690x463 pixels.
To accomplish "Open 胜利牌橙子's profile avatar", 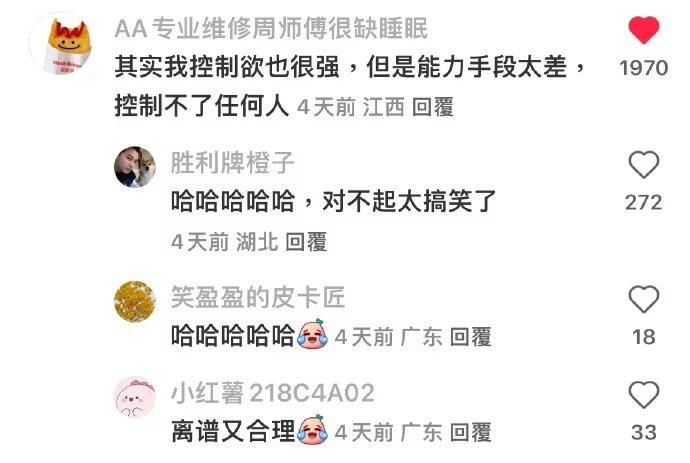I will (133, 167).
